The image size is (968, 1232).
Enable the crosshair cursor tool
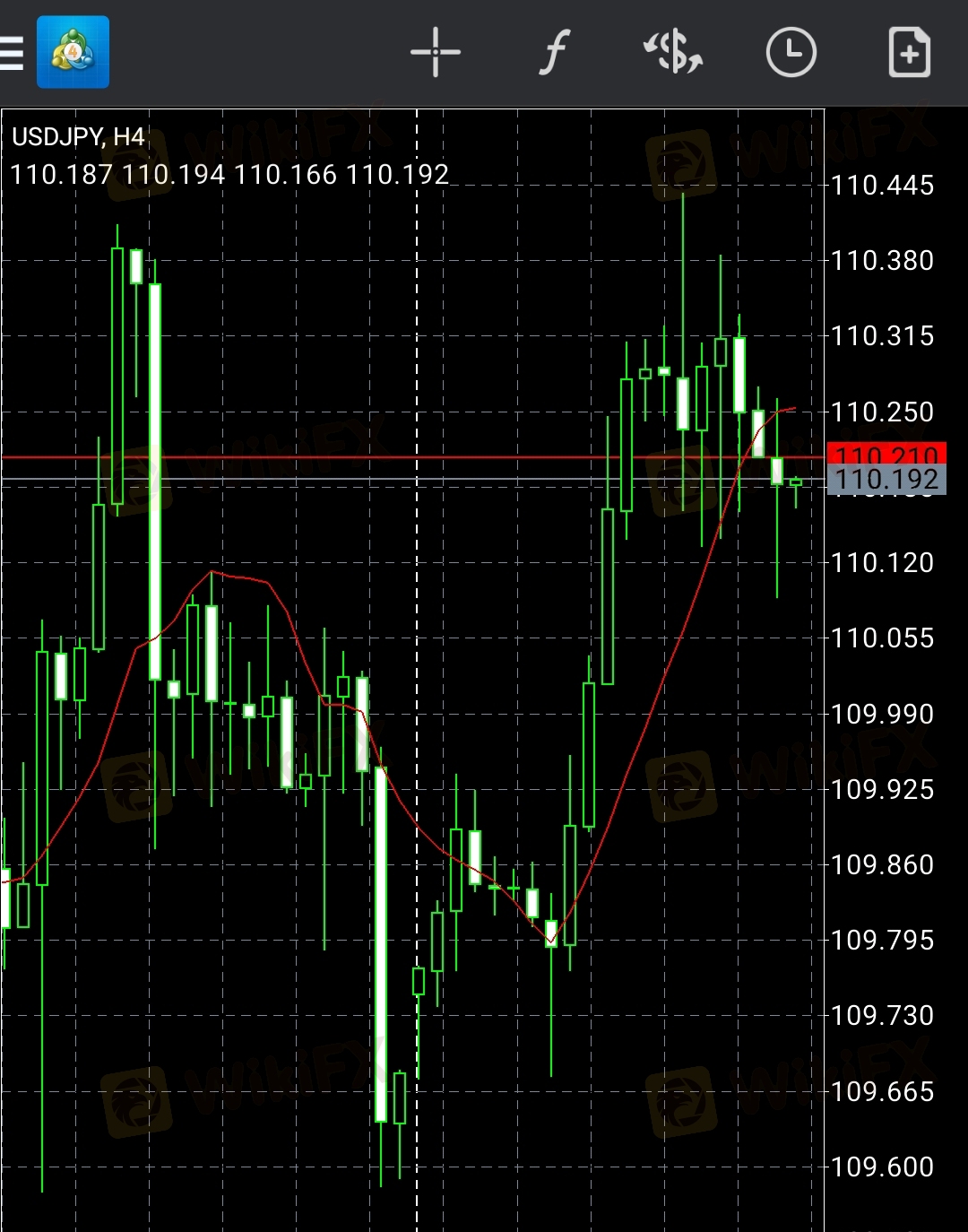click(x=436, y=53)
